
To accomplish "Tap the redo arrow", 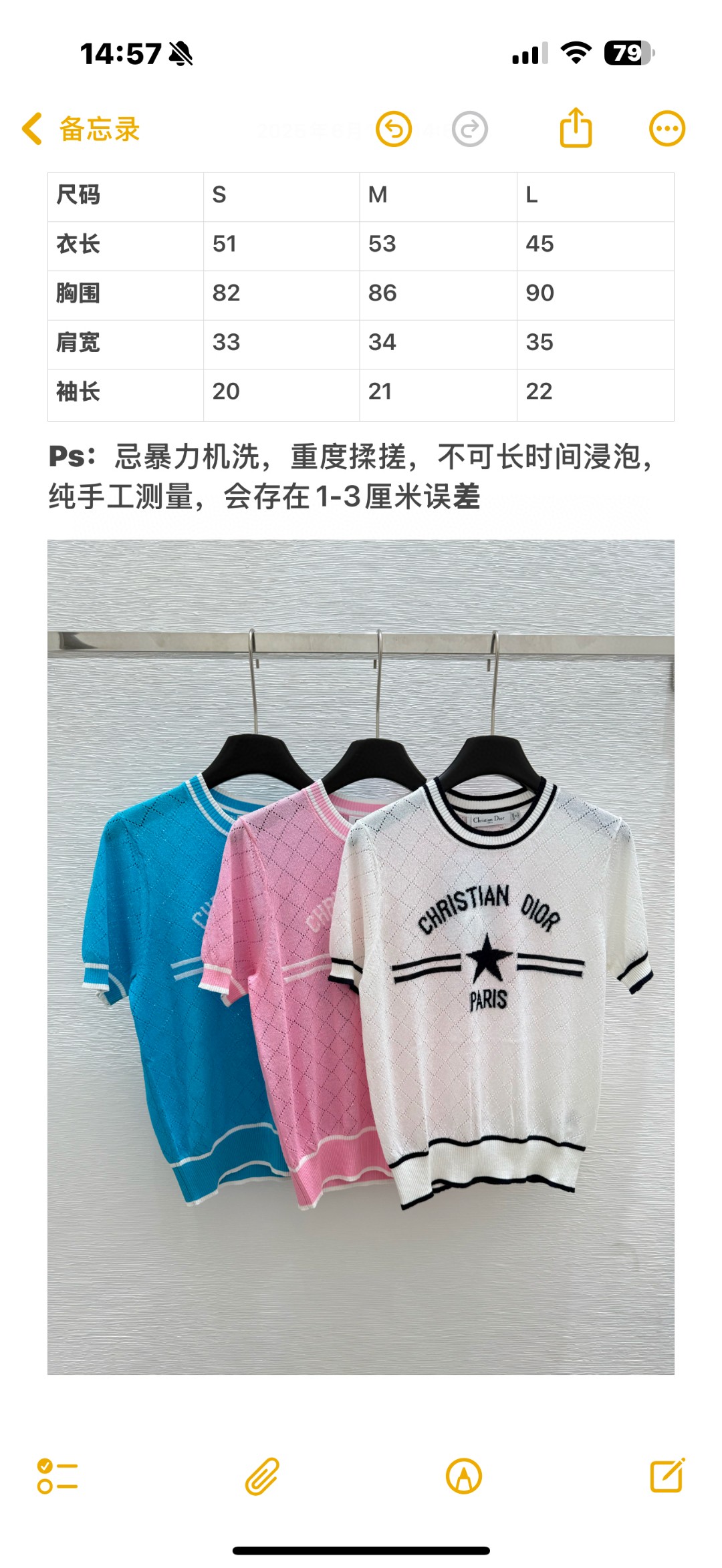I will [x=470, y=129].
